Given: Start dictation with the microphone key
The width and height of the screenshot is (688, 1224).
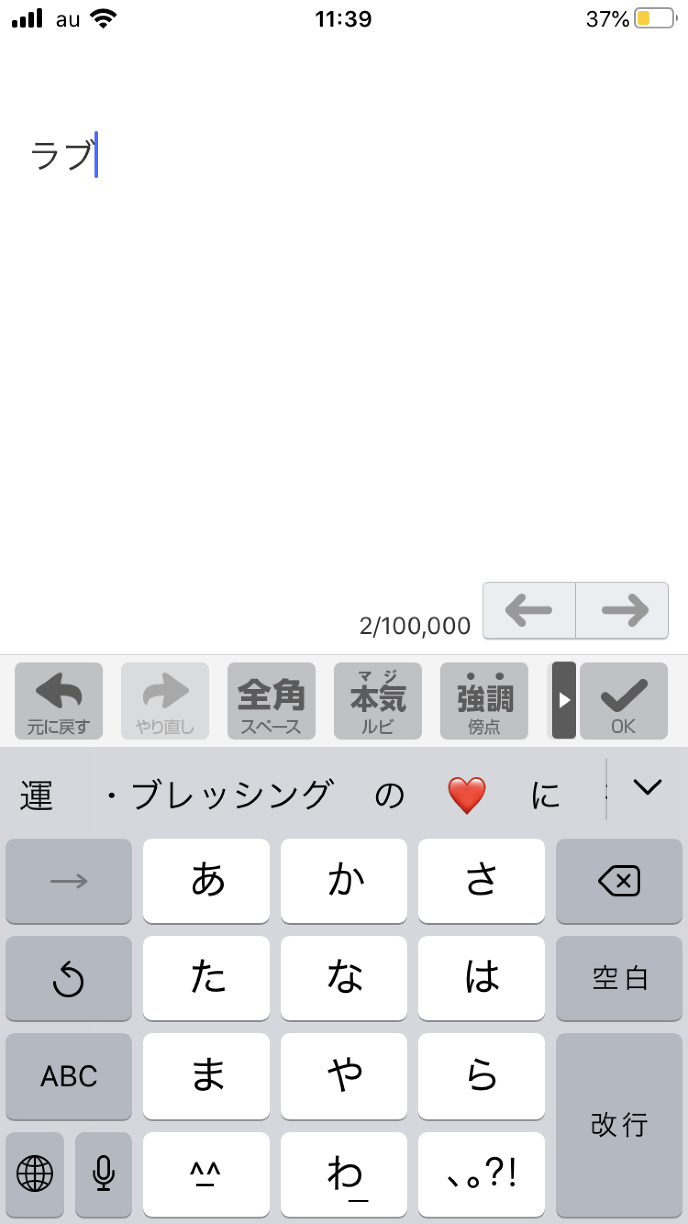Looking at the screenshot, I should point(103,1174).
